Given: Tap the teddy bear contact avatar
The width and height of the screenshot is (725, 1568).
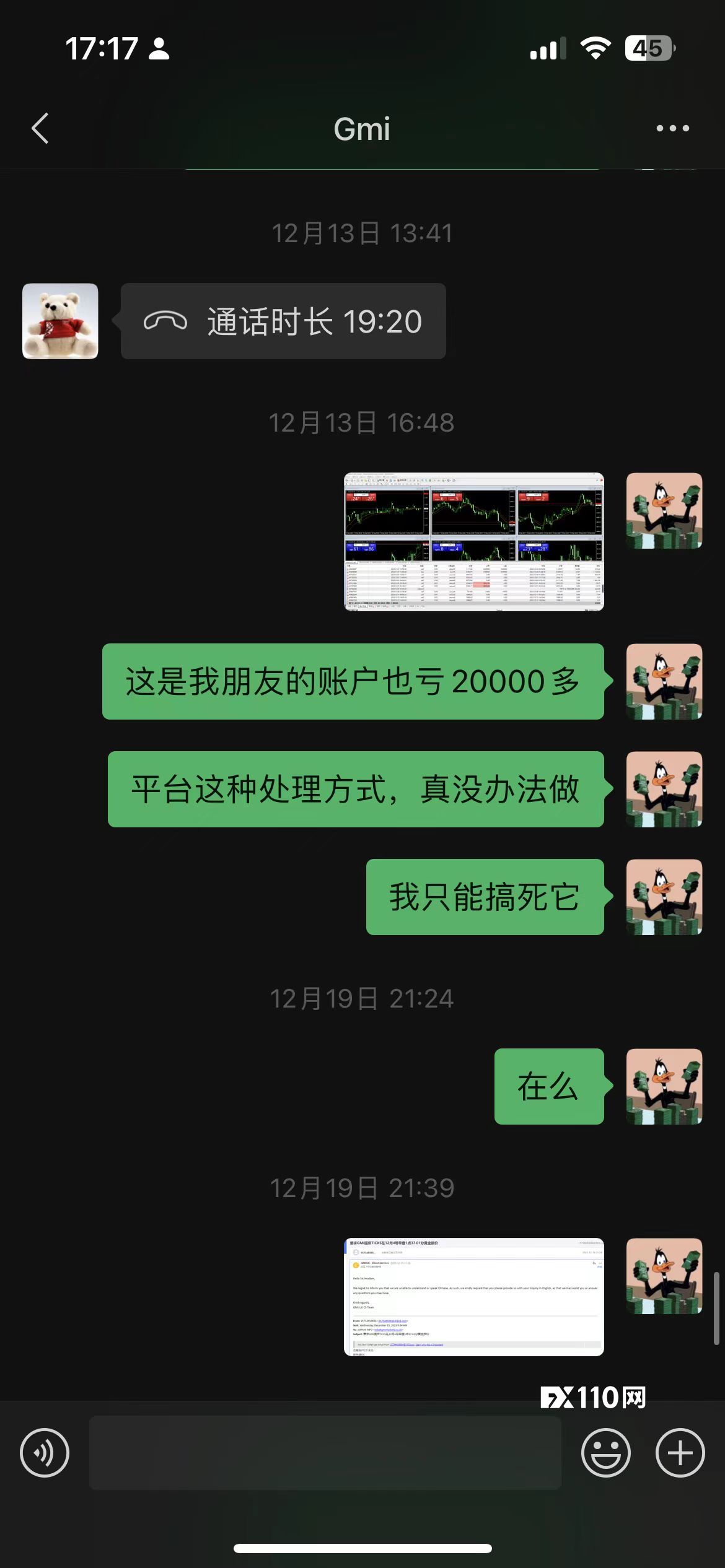Looking at the screenshot, I should point(60,321).
